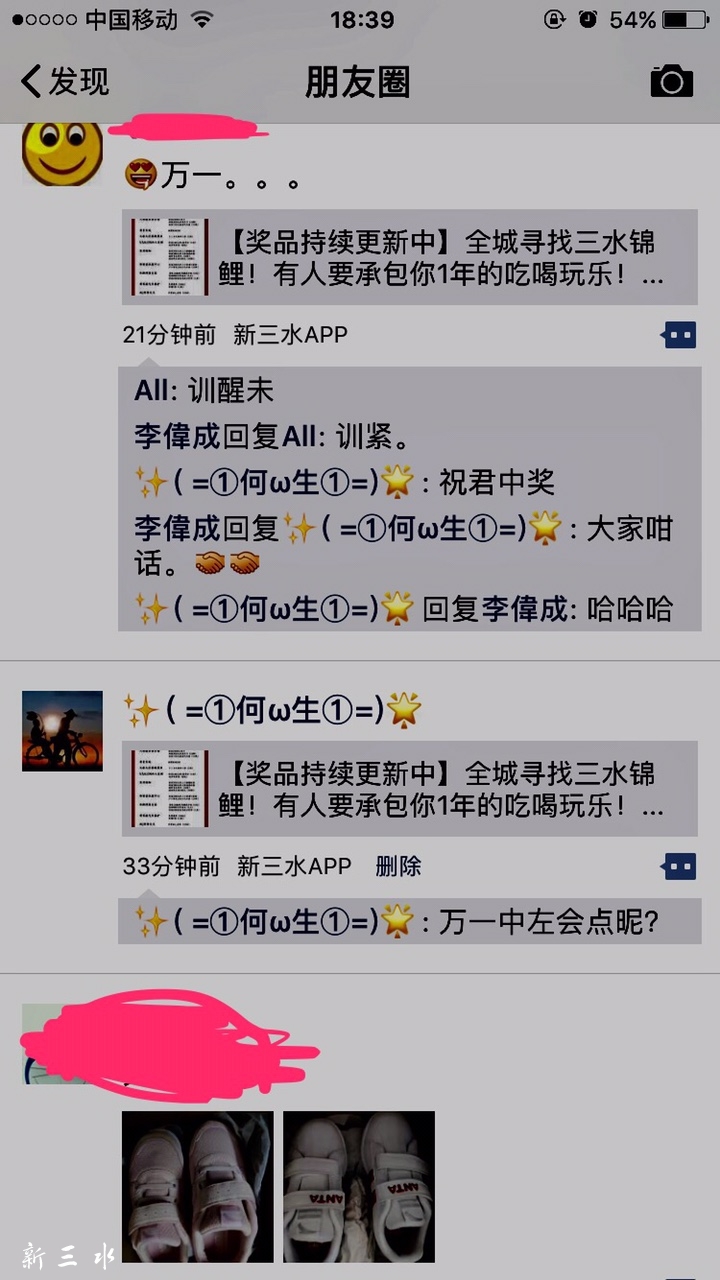Image resolution: width=720 pixels, height=1280 pixels.
Task: Open the shared link in the 33分钟前 post
Action: coord(410,789)
